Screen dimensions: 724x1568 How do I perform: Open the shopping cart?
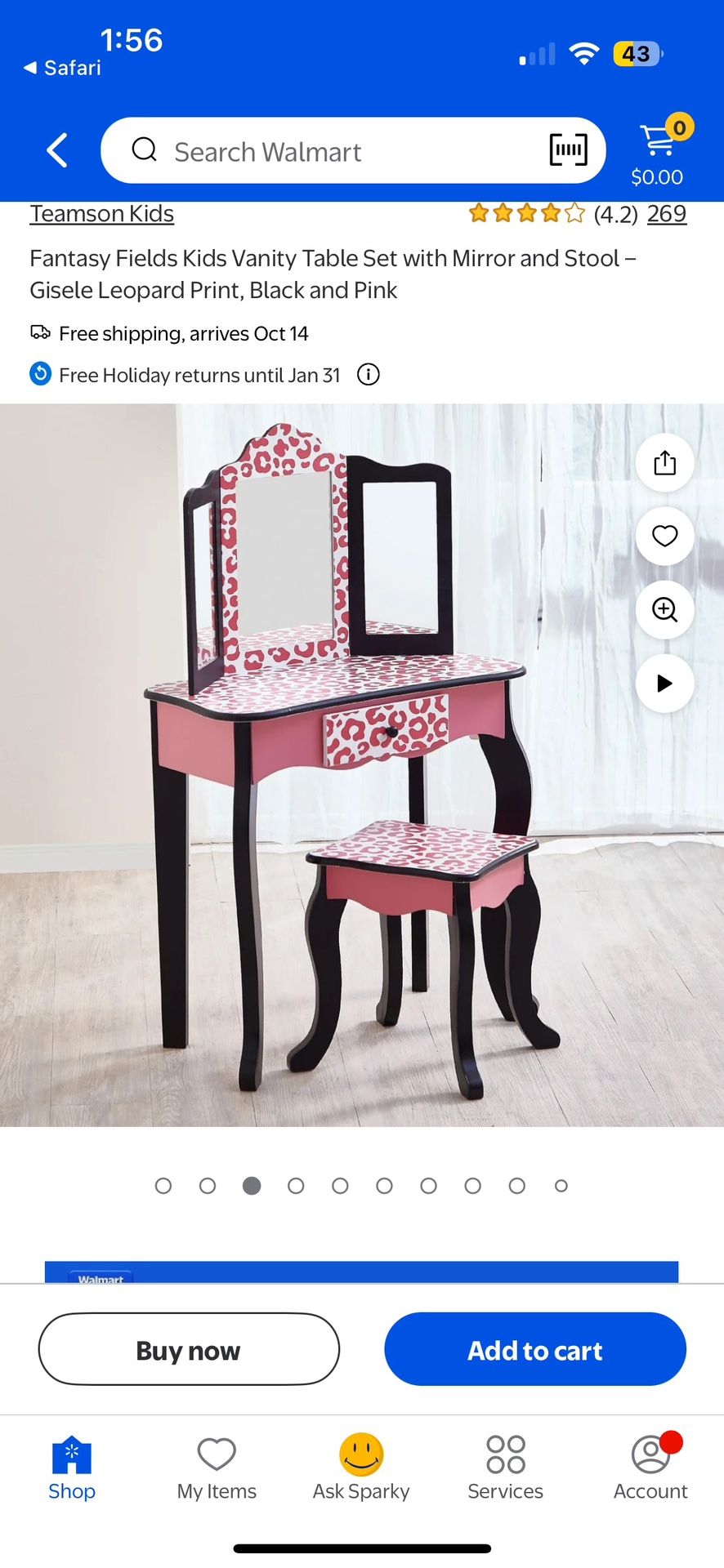tap(659, 150)
